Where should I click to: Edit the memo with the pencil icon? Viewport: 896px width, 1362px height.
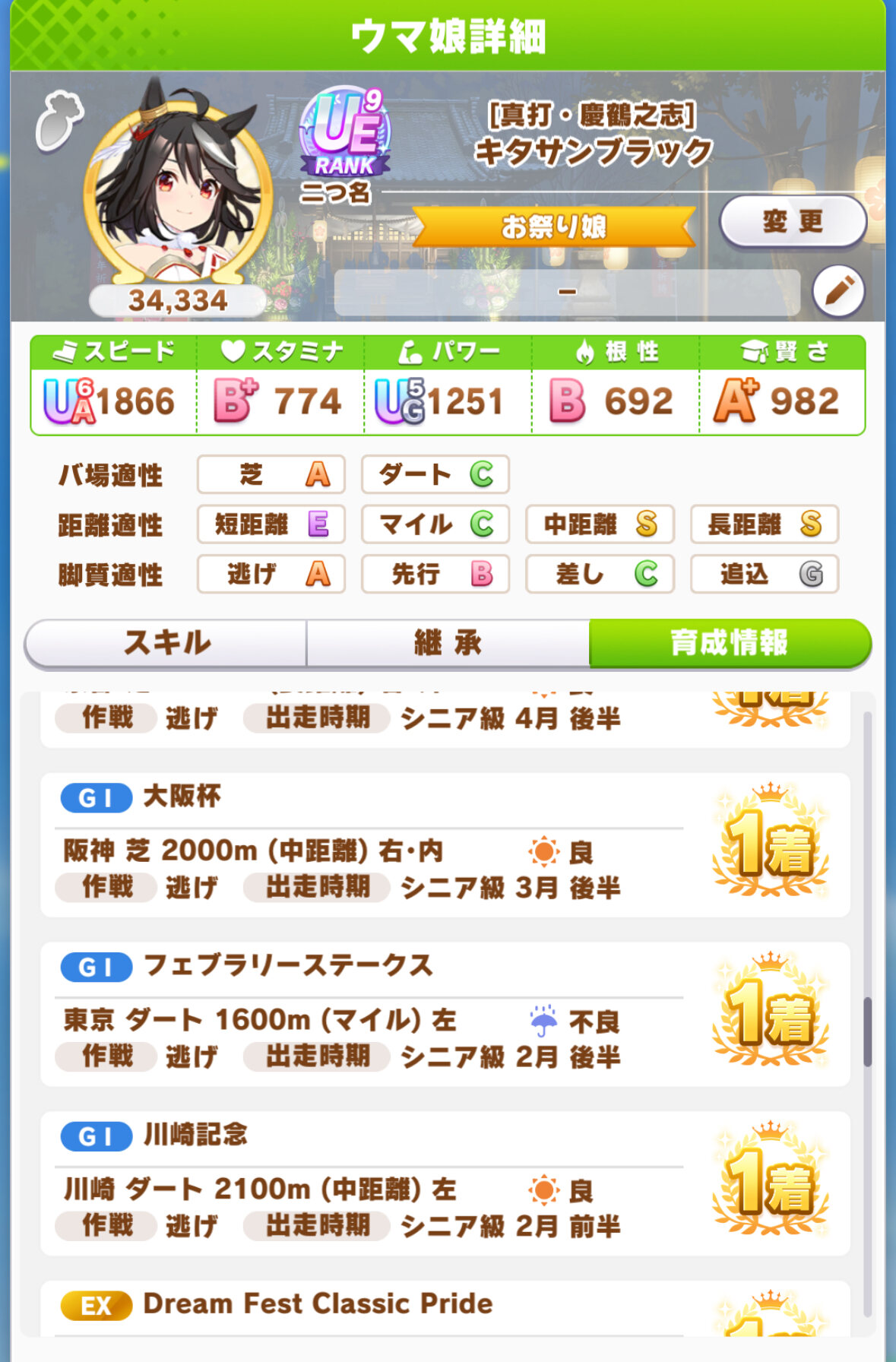tap(838, 291)
